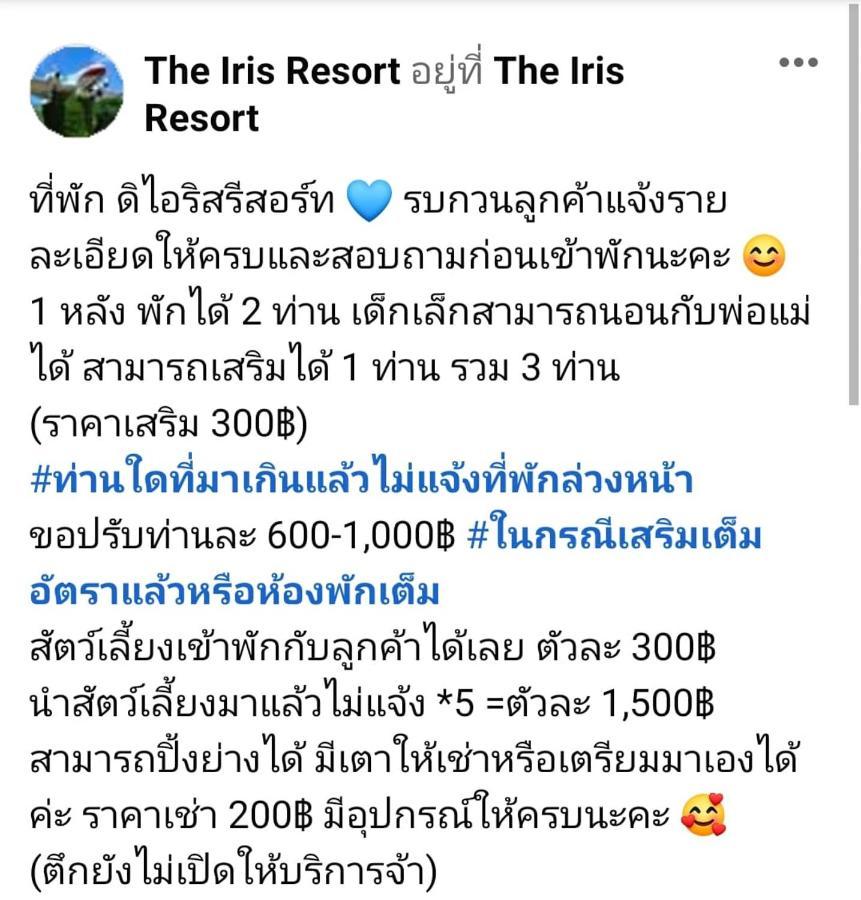Tap hashtag #ท่านใดที่มาเกินแล้วไม่แจ้งที่พักล่วงหน้า
This screenshot has width=861, height=900.
[x=362, y=481]
